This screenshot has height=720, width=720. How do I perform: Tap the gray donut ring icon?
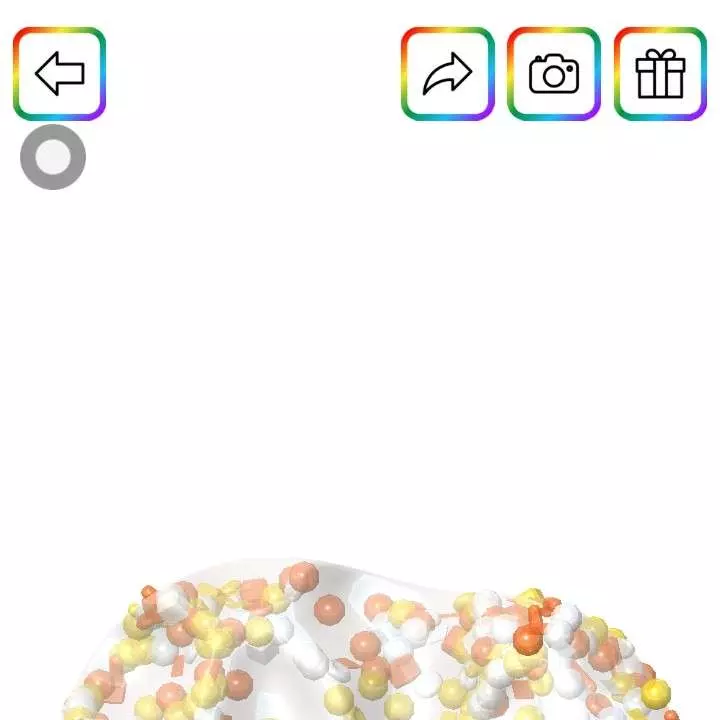point(53,158)
